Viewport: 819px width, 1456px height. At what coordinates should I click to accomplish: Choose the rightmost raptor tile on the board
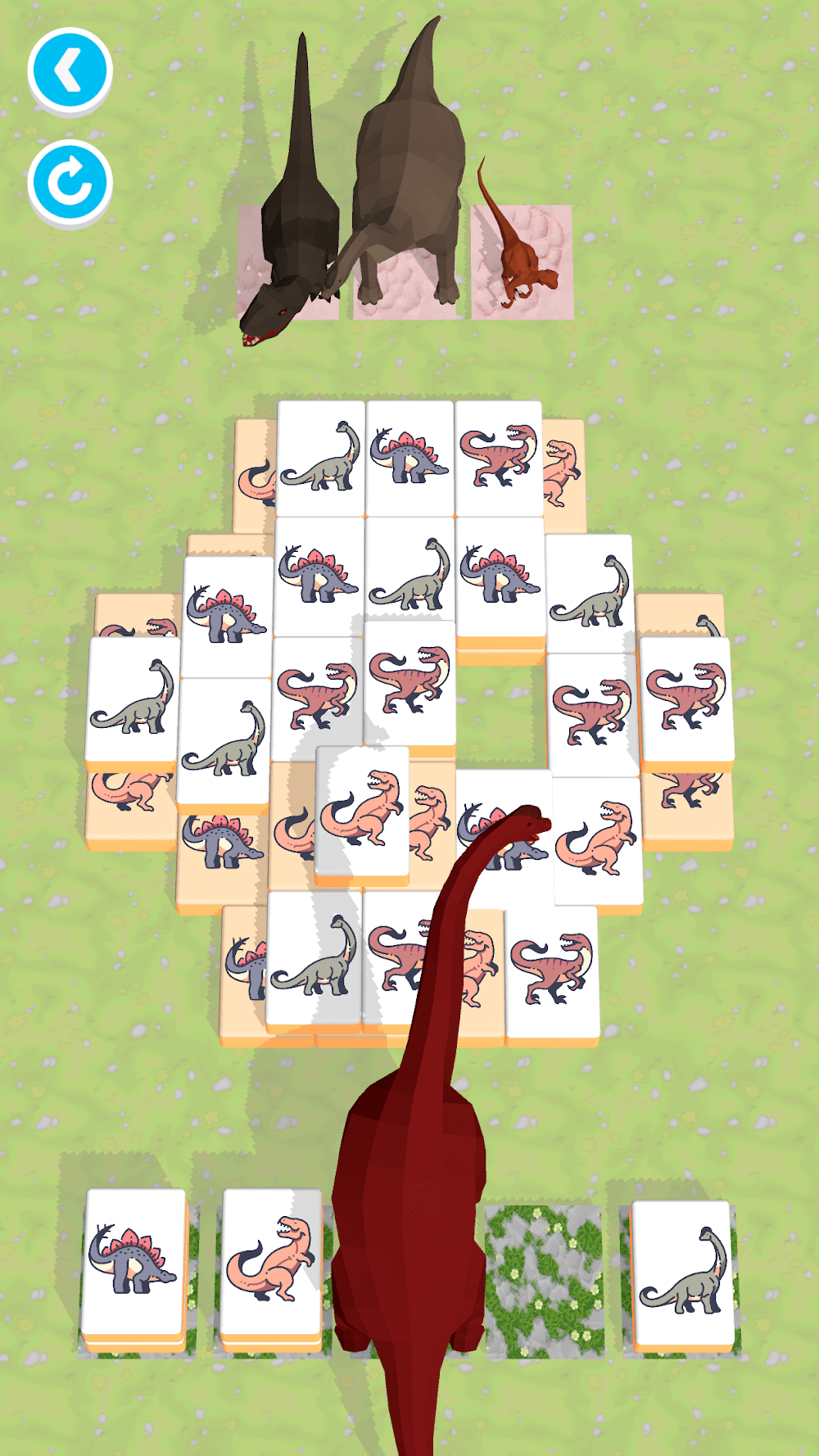point(686,699)
